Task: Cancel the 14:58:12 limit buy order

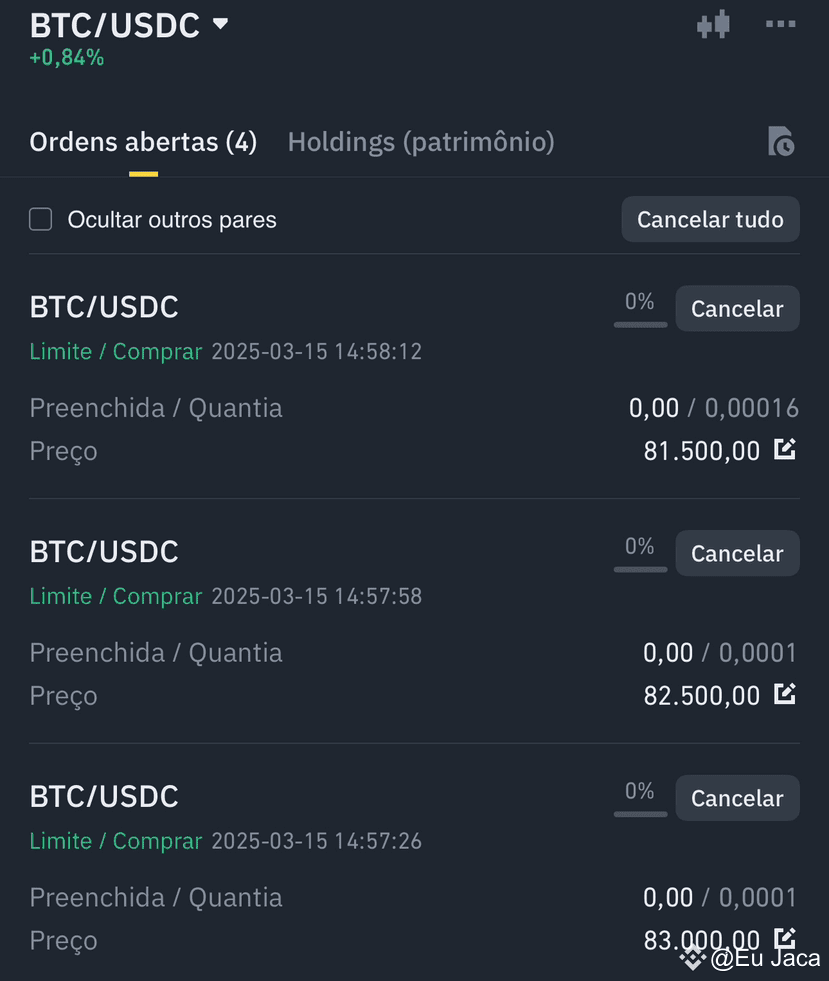Action: point(737,308)
